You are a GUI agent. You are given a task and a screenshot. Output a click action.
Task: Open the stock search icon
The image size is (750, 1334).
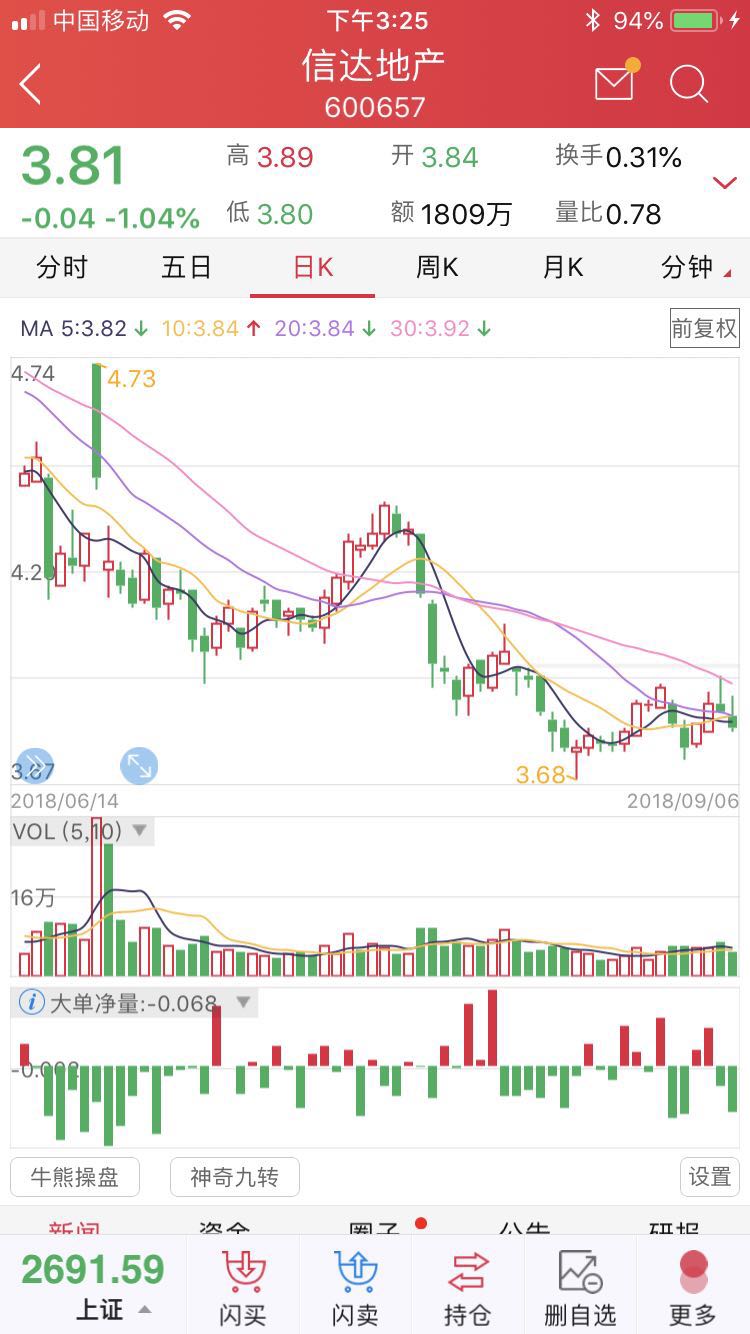pyautogui.click(x=688, y=84)
